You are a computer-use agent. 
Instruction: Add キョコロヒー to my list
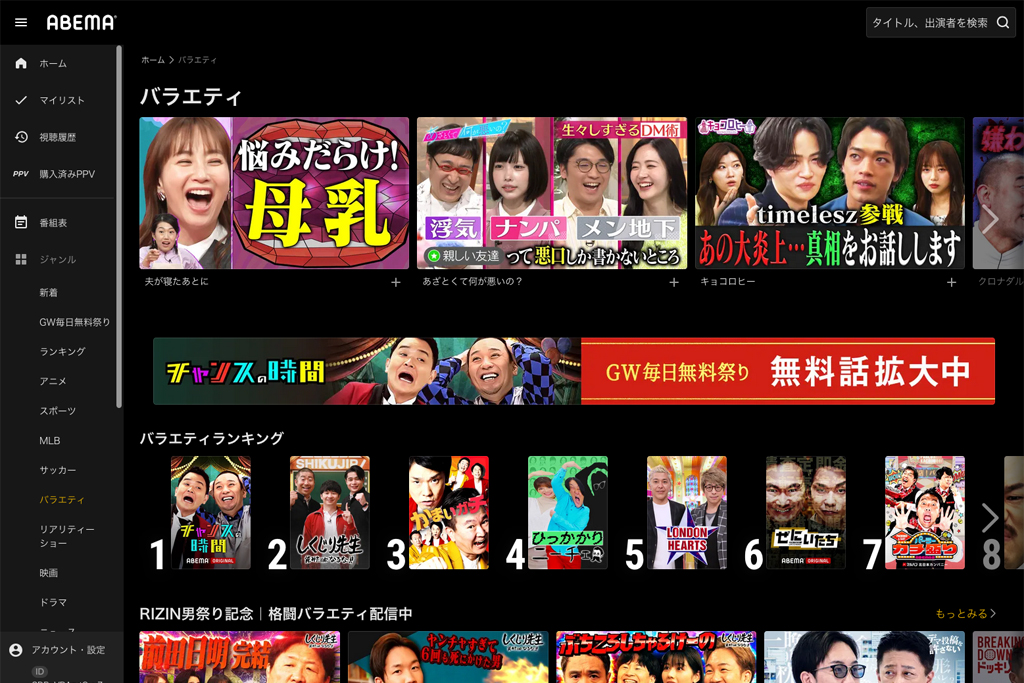click(951, 283)
